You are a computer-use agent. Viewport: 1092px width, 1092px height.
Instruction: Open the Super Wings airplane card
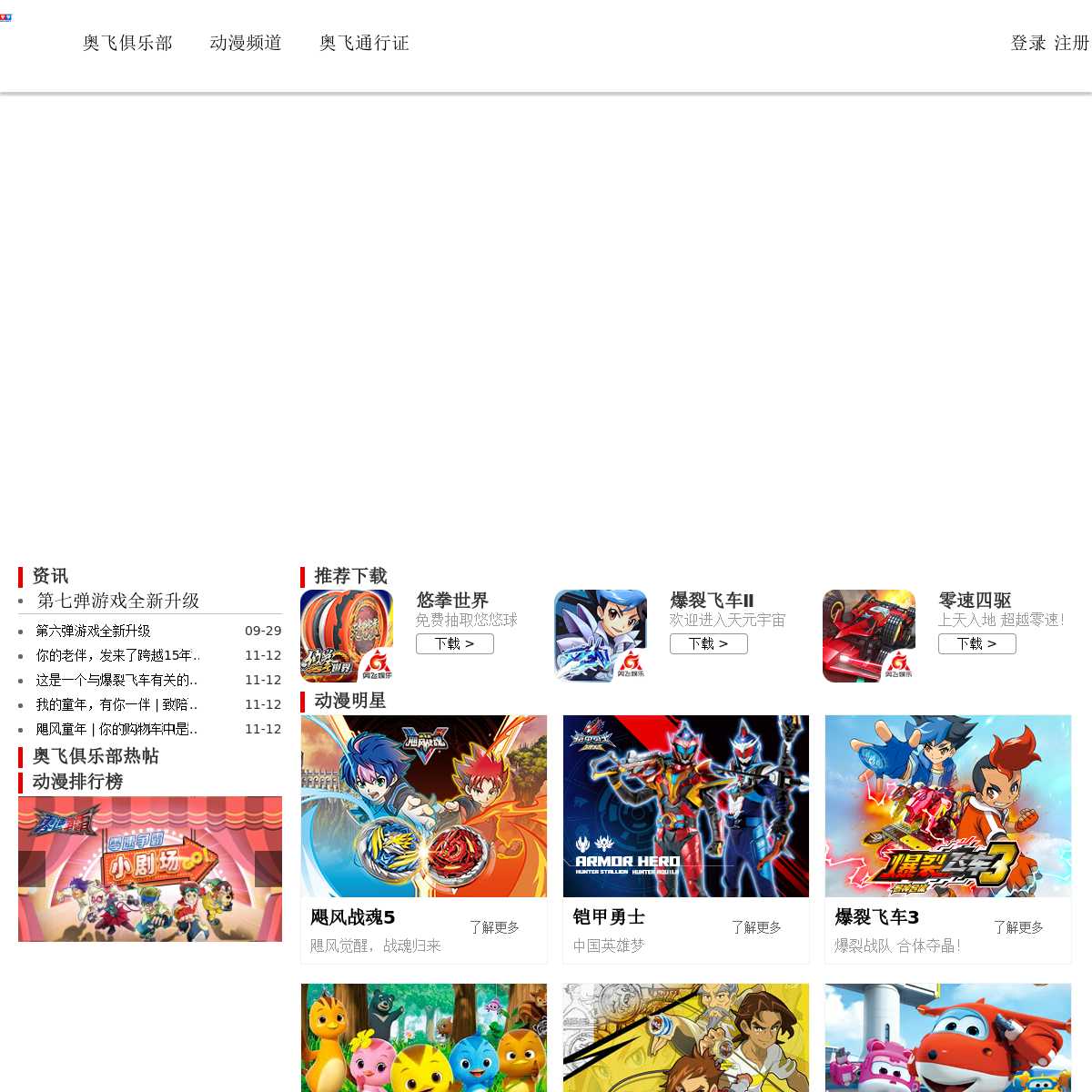coord(948,1037)
